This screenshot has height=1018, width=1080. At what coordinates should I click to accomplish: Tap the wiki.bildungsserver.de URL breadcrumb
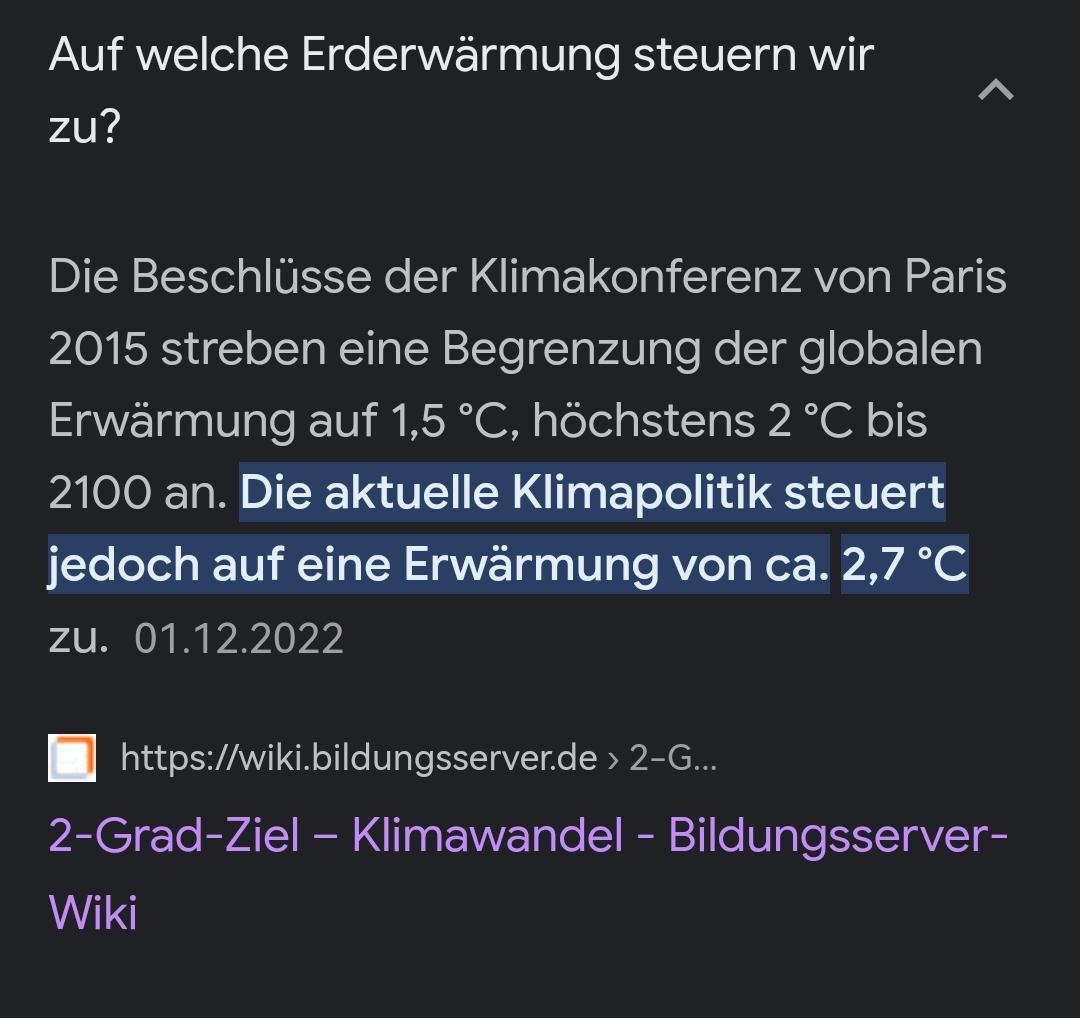click(x=417, y=758)
